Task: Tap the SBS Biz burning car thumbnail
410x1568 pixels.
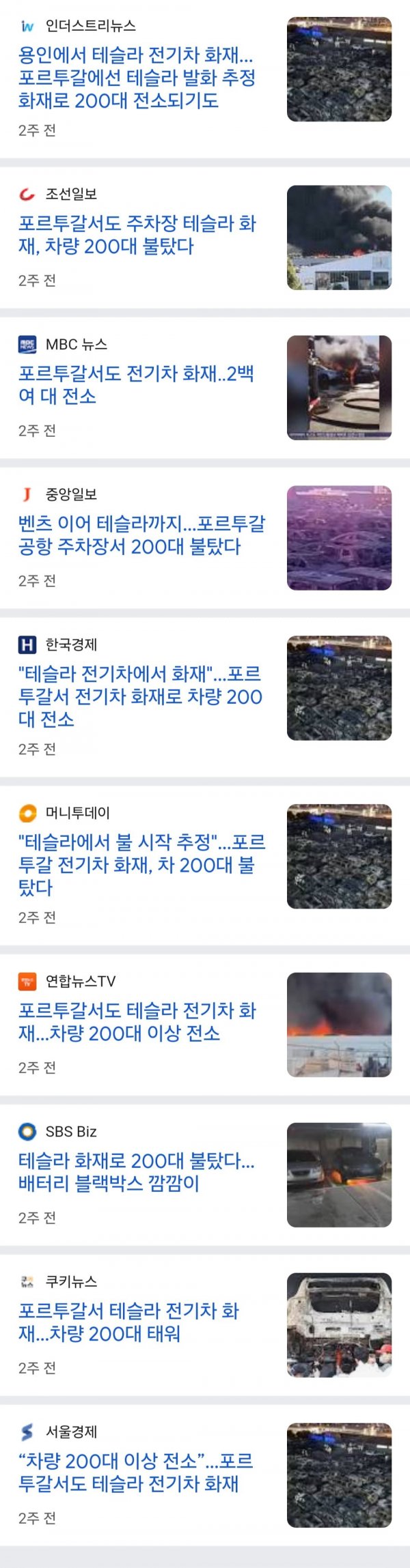Action: 339,1174
